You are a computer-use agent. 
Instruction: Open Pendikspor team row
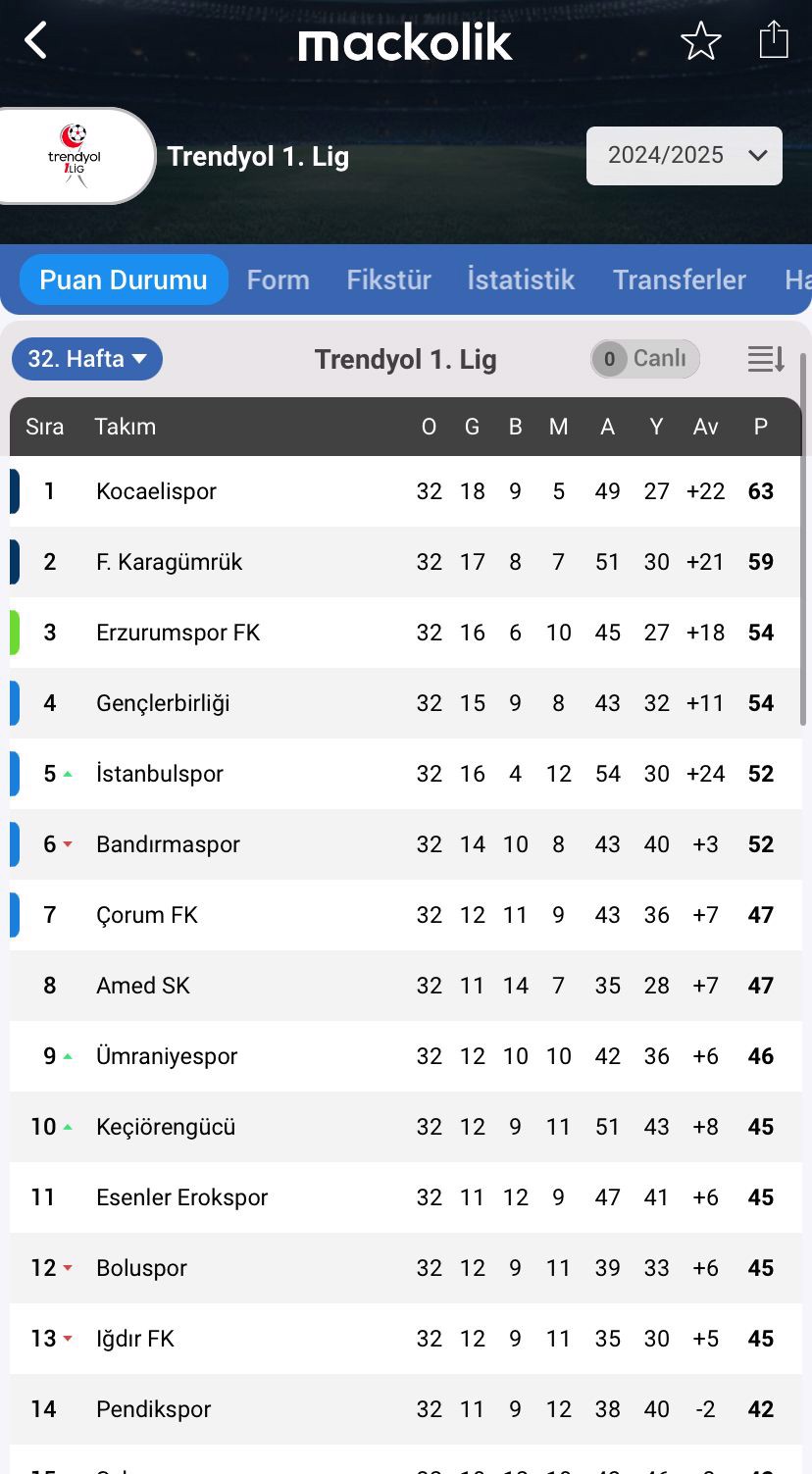406,1409
